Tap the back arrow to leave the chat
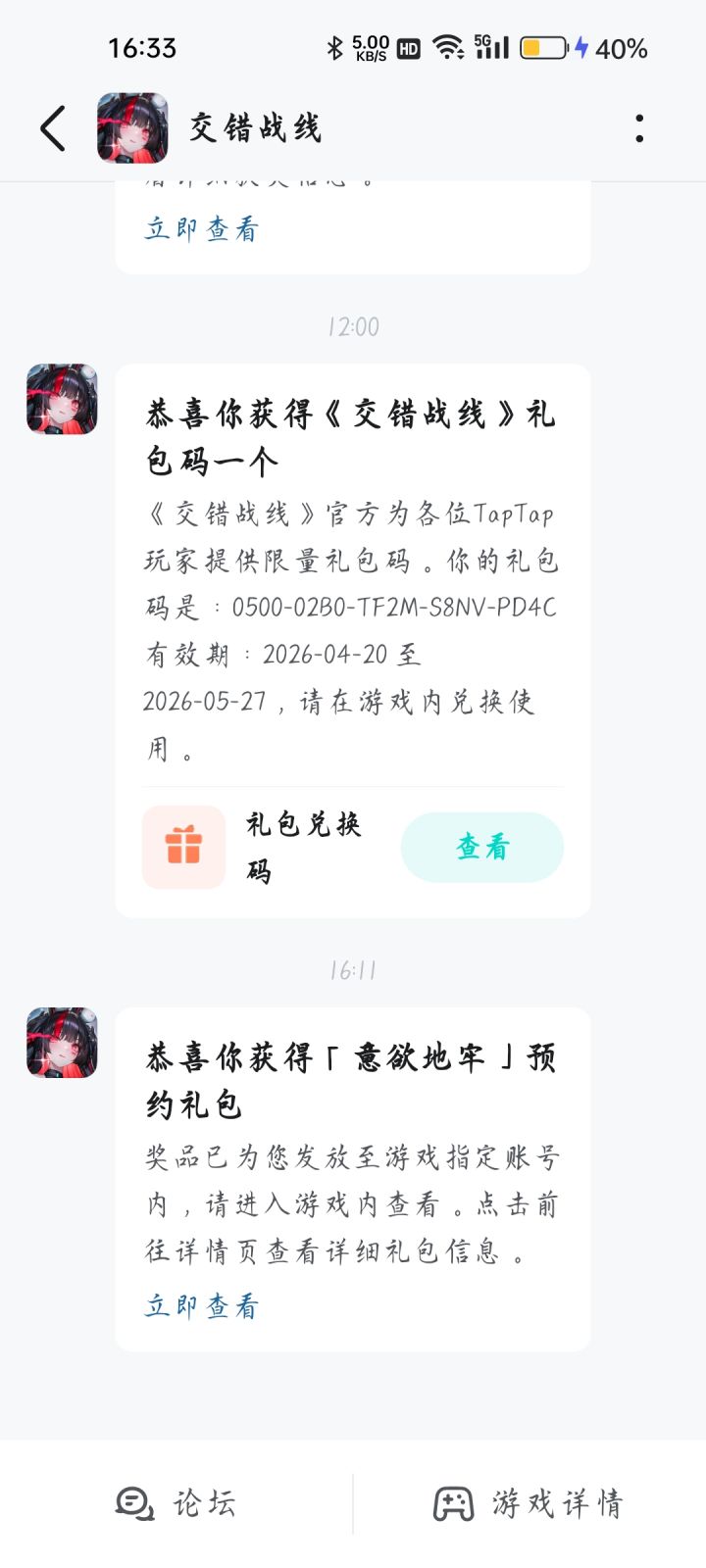 pyautogui.click(x=52, y=127)
